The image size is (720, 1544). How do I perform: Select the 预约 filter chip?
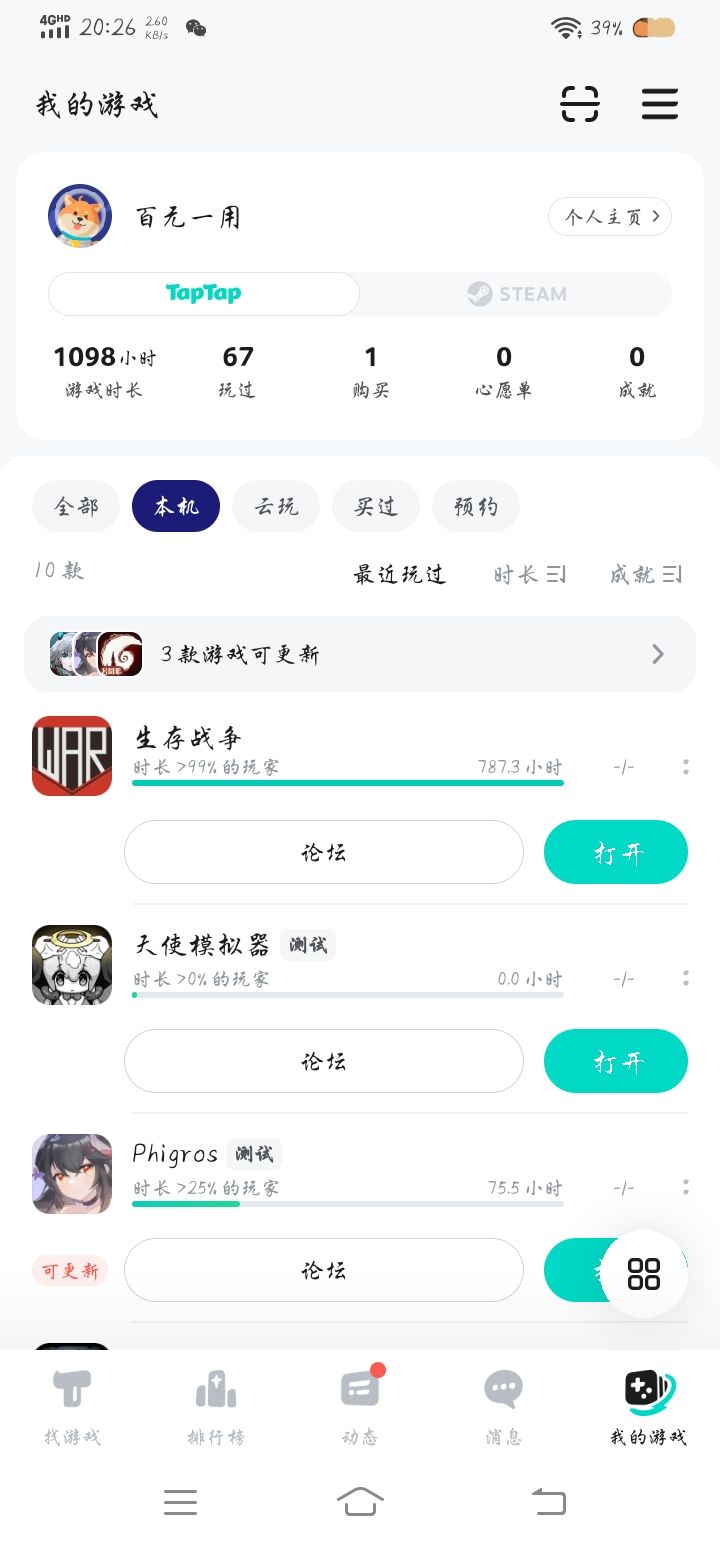pos(475,506)
